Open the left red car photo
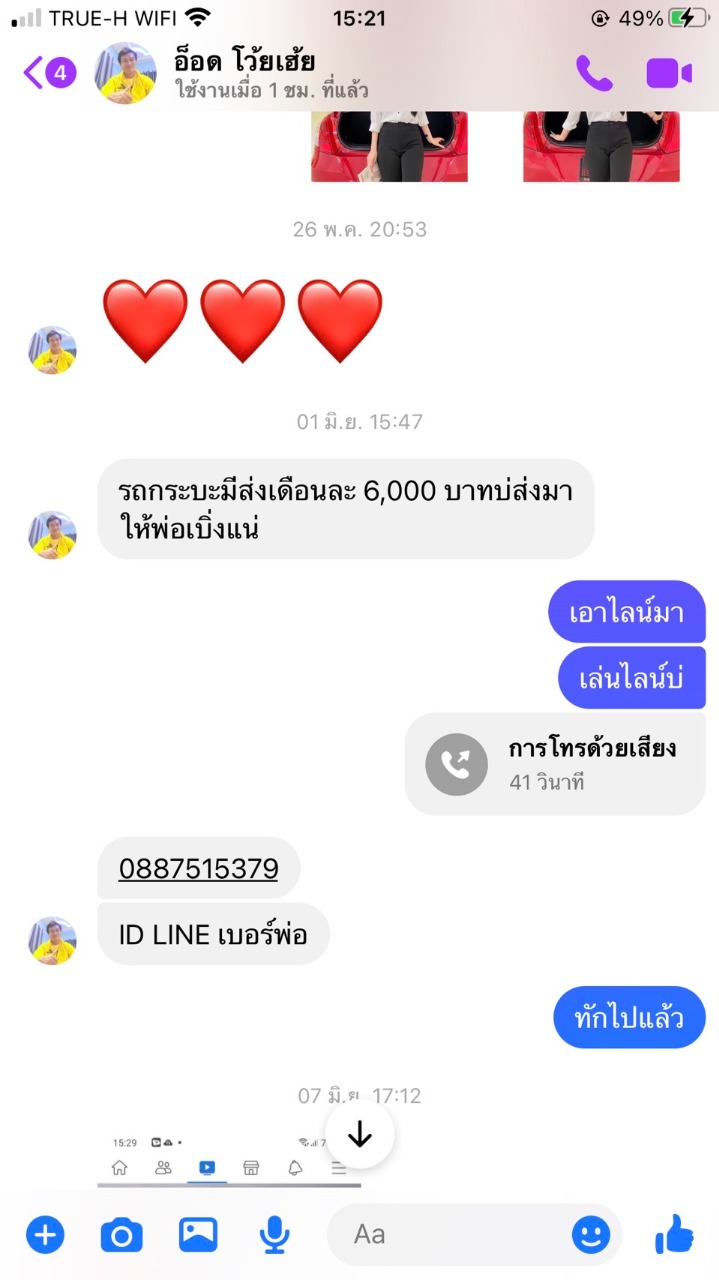Screen dimensions: 719x1280 coord(389,146)
